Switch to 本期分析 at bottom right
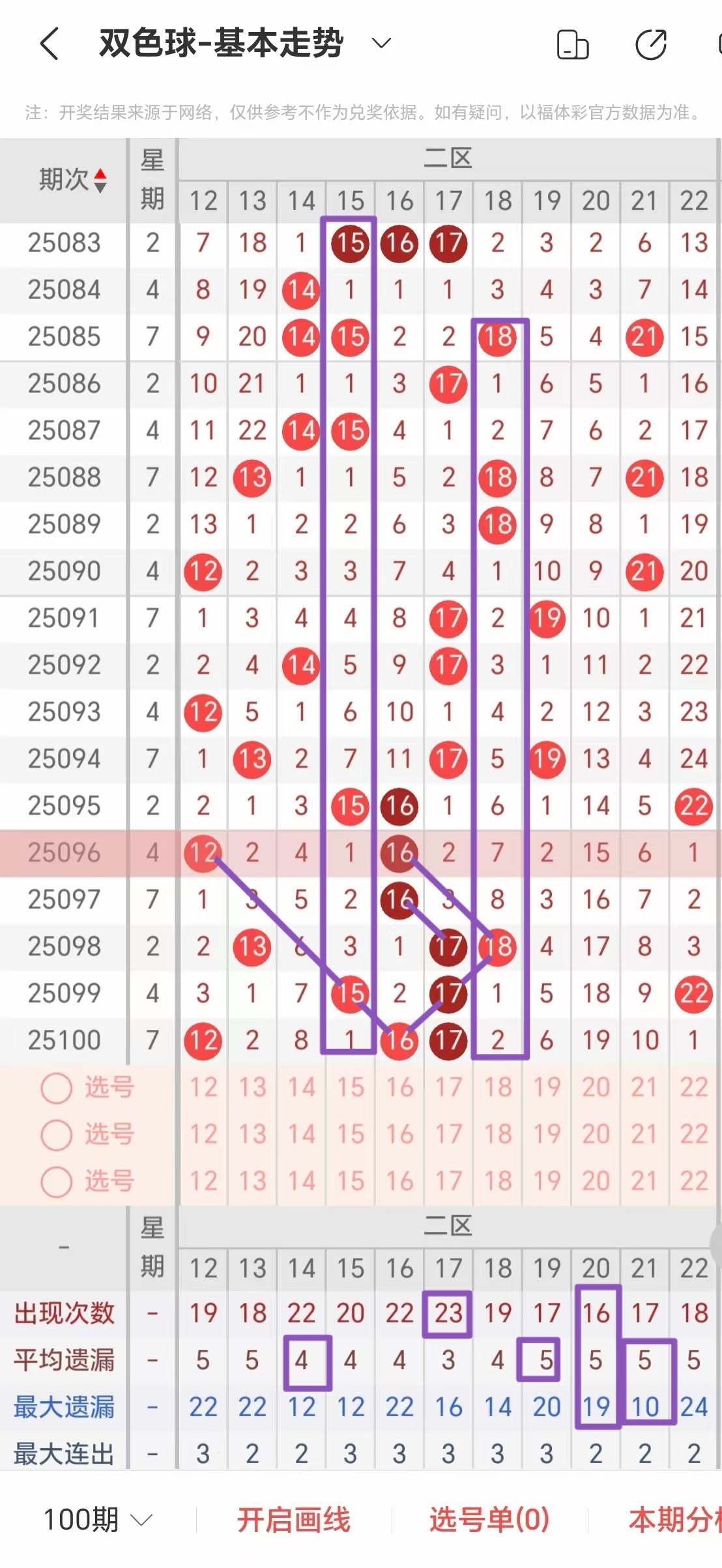This screenshot has height=1568, width=722. (678, 1518)
